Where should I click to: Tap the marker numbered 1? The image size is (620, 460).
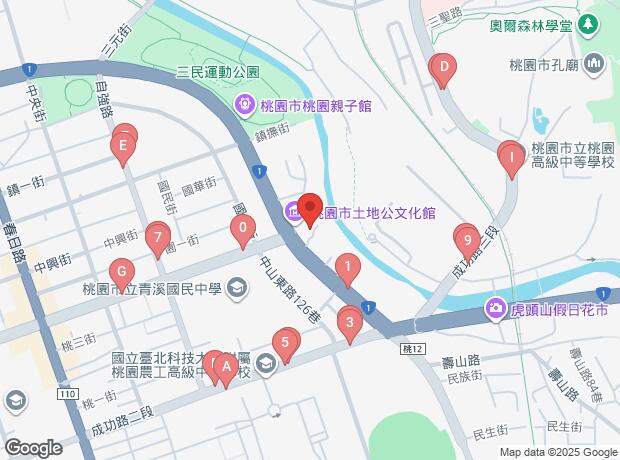(347, 268)
